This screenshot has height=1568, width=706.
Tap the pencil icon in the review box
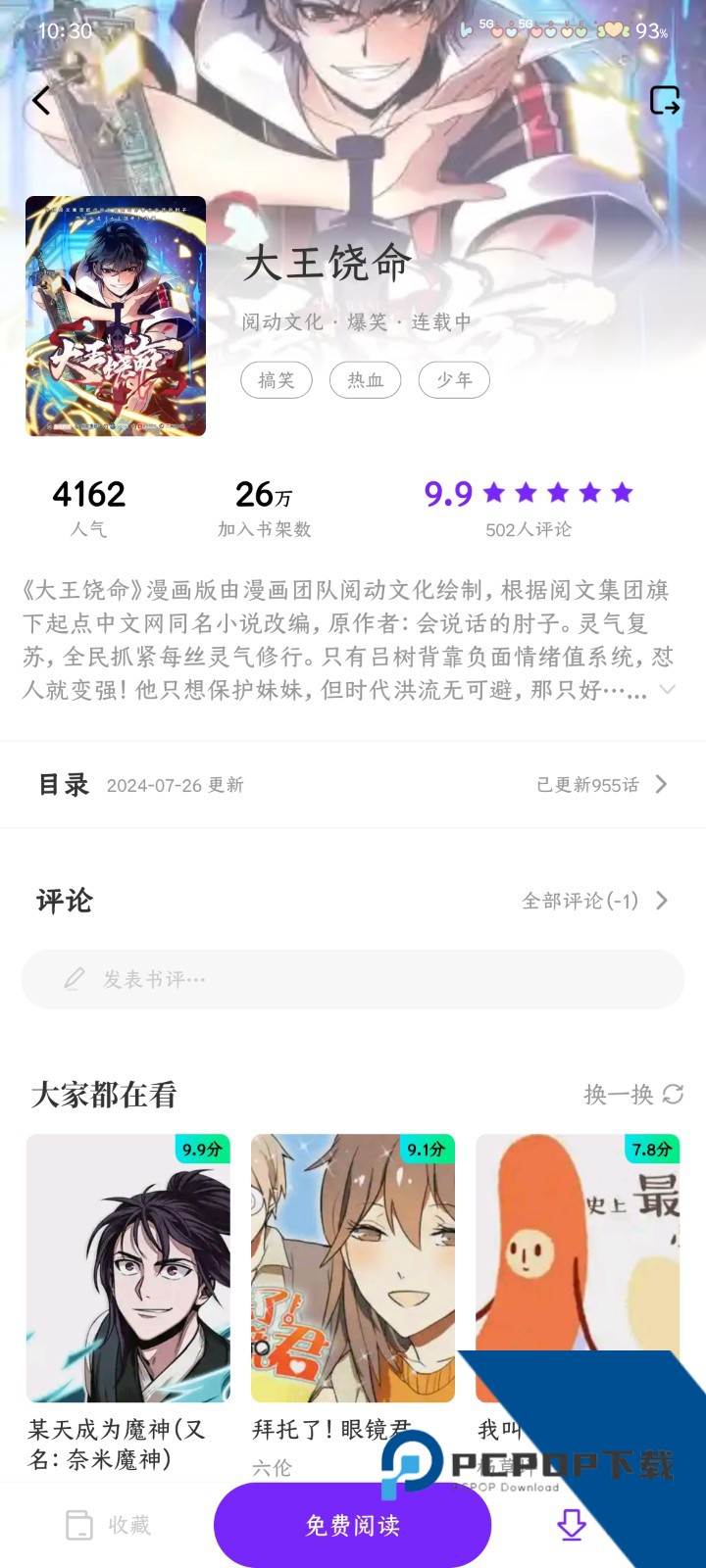(74, 979)
